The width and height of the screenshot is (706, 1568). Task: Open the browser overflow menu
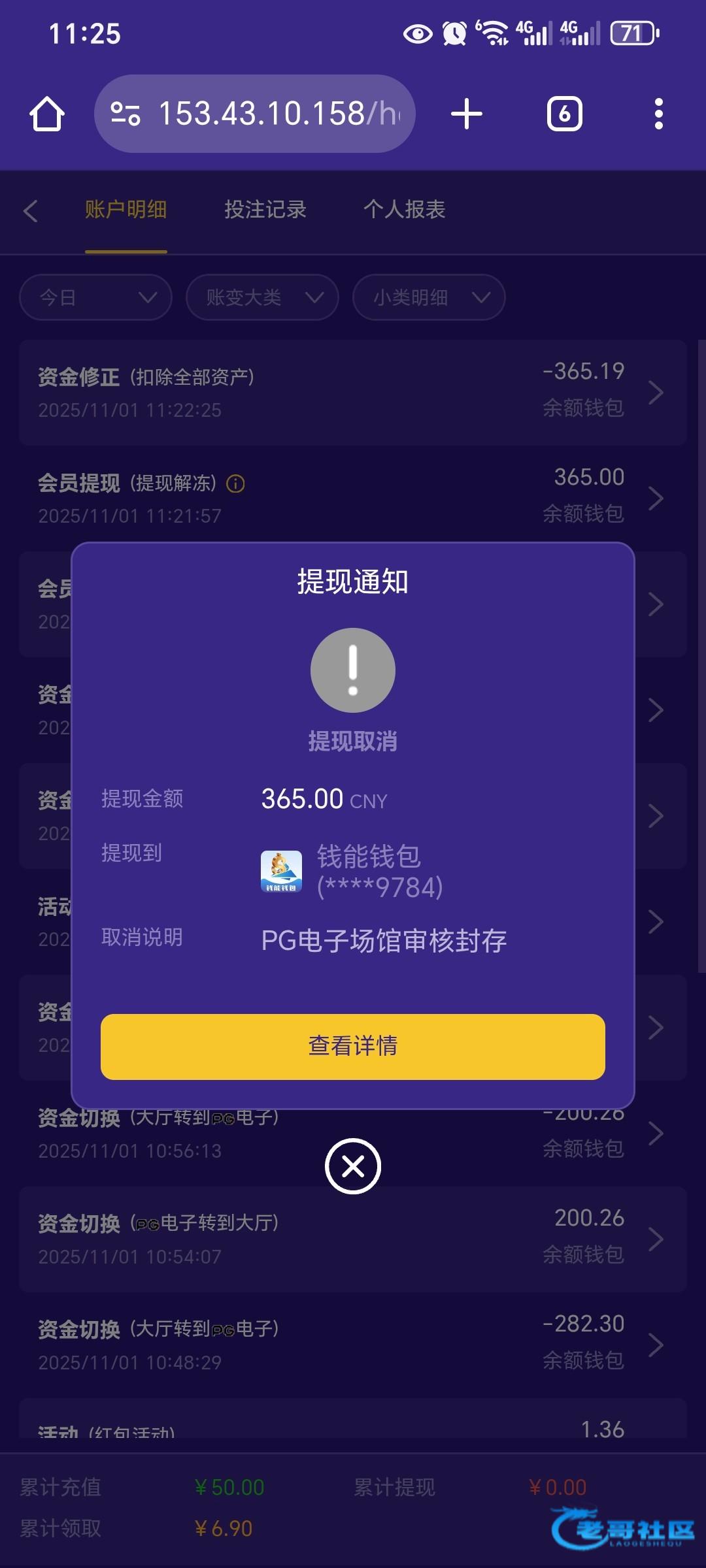(x=659, y=114)
